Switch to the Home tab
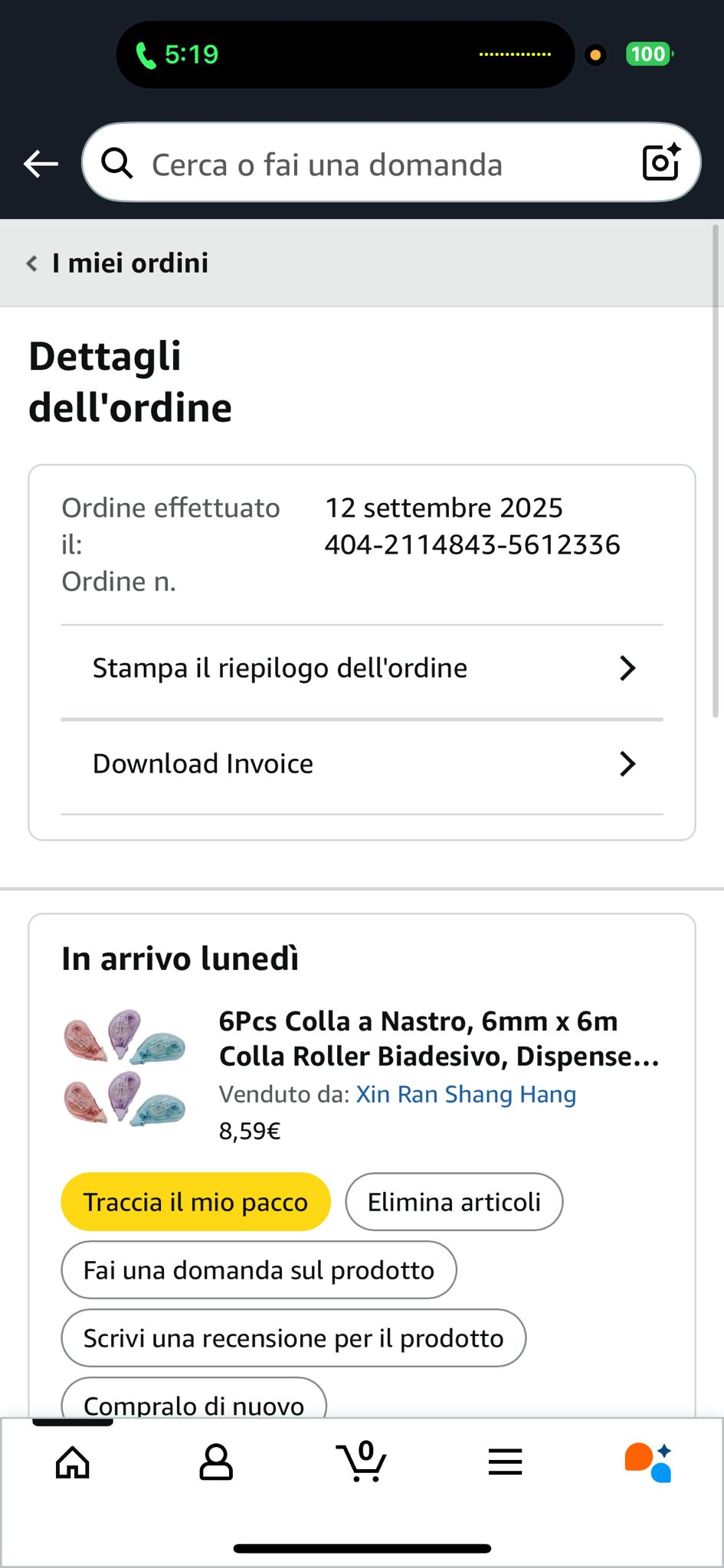The height and width of the screenshot is (1568, 724). (73, 1462)
